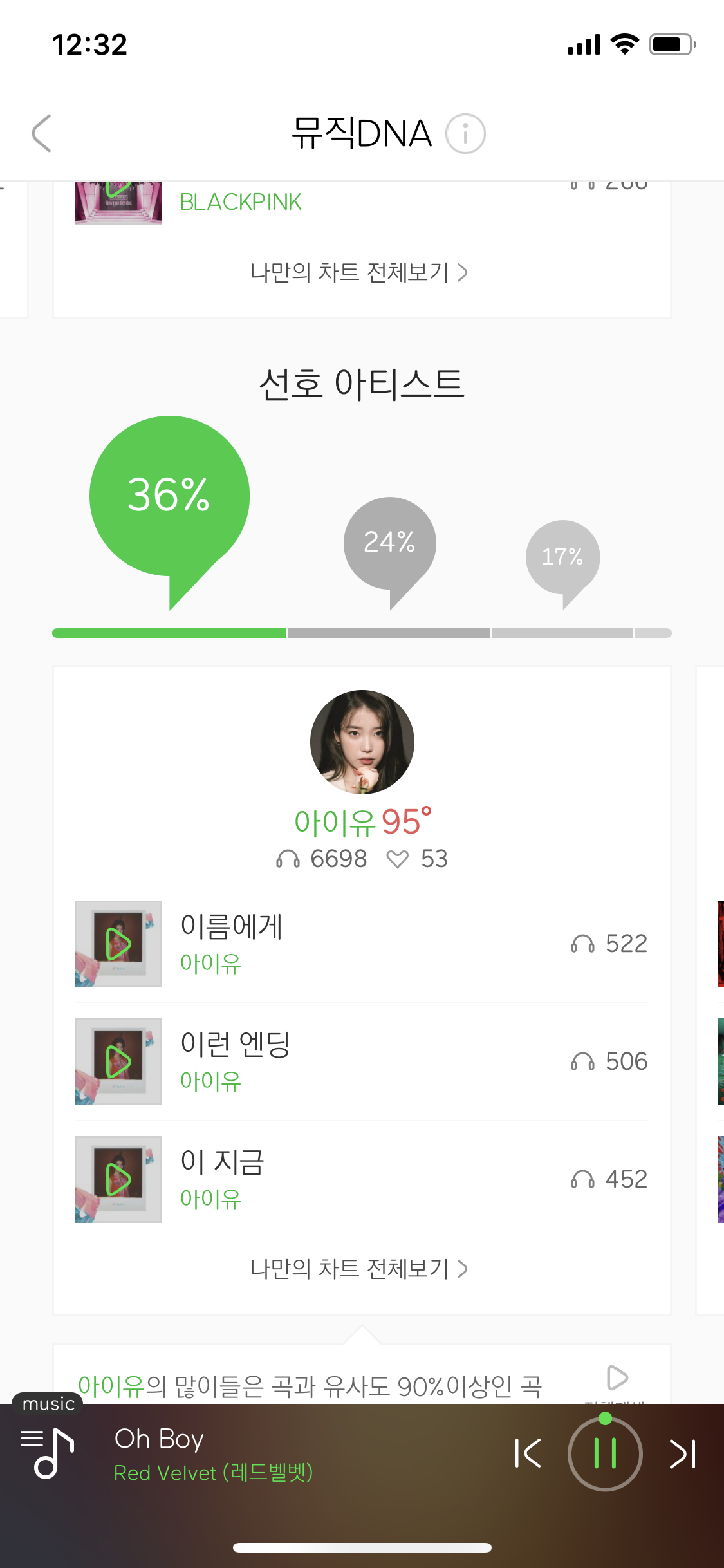Go back to the previous track

(x=526, y=1453)
